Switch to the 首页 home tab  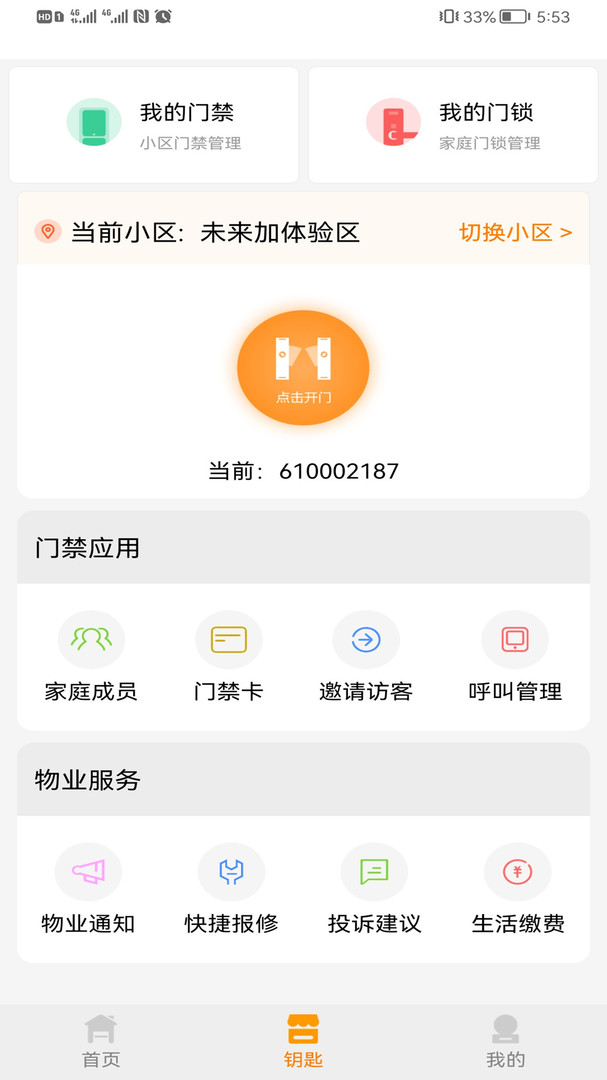pyautogui.click(x=101, y=1041)
